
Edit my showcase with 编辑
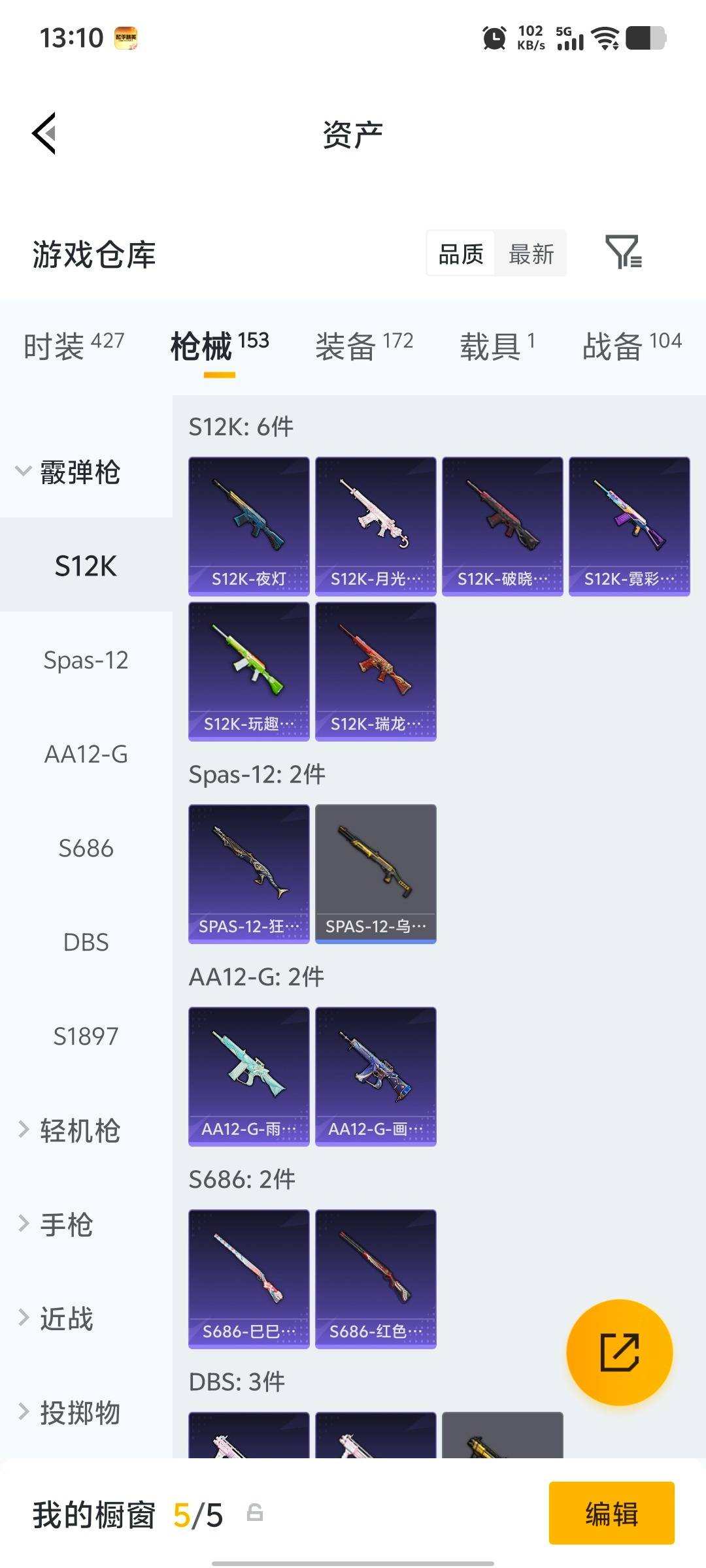click(x=611, y=1513)
